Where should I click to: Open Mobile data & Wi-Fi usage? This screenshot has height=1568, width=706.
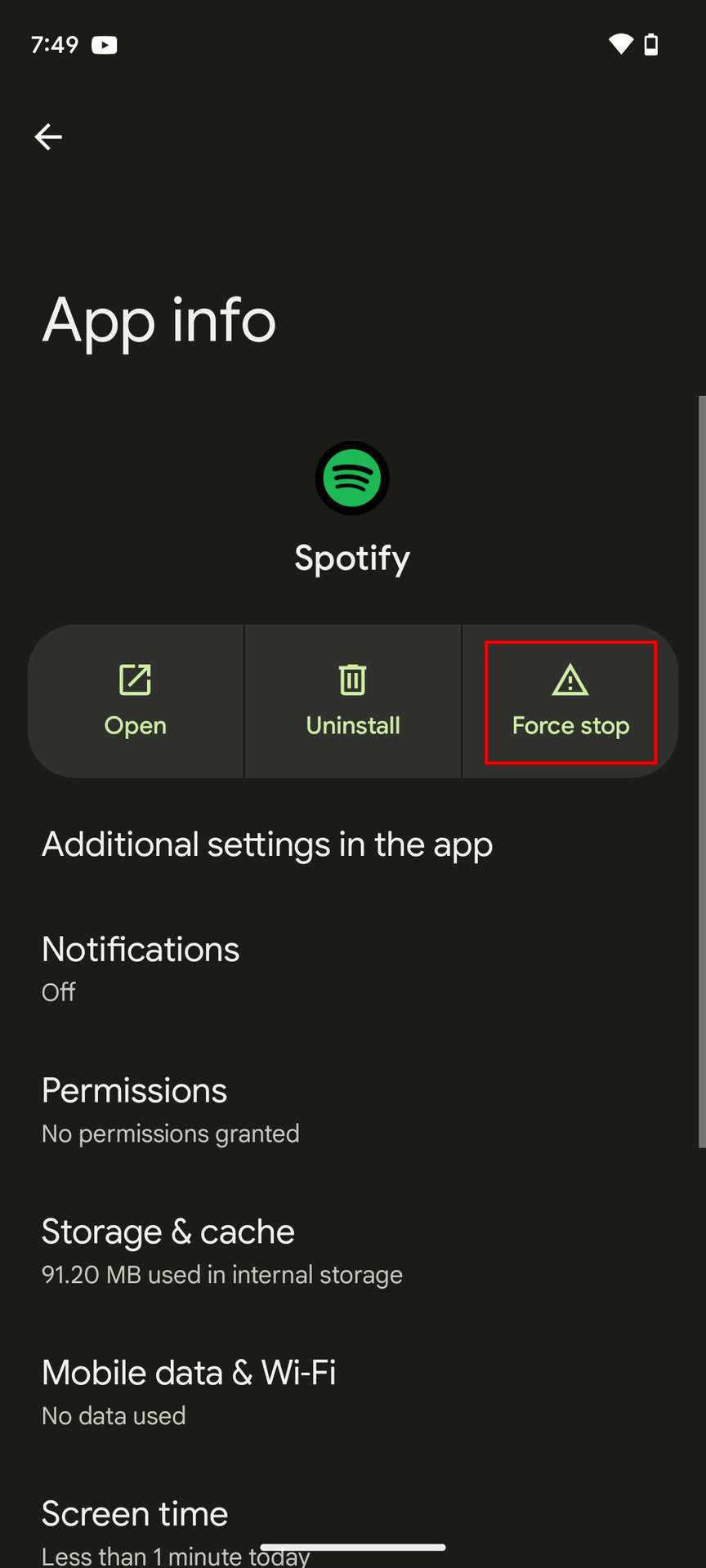[353, 1392]
